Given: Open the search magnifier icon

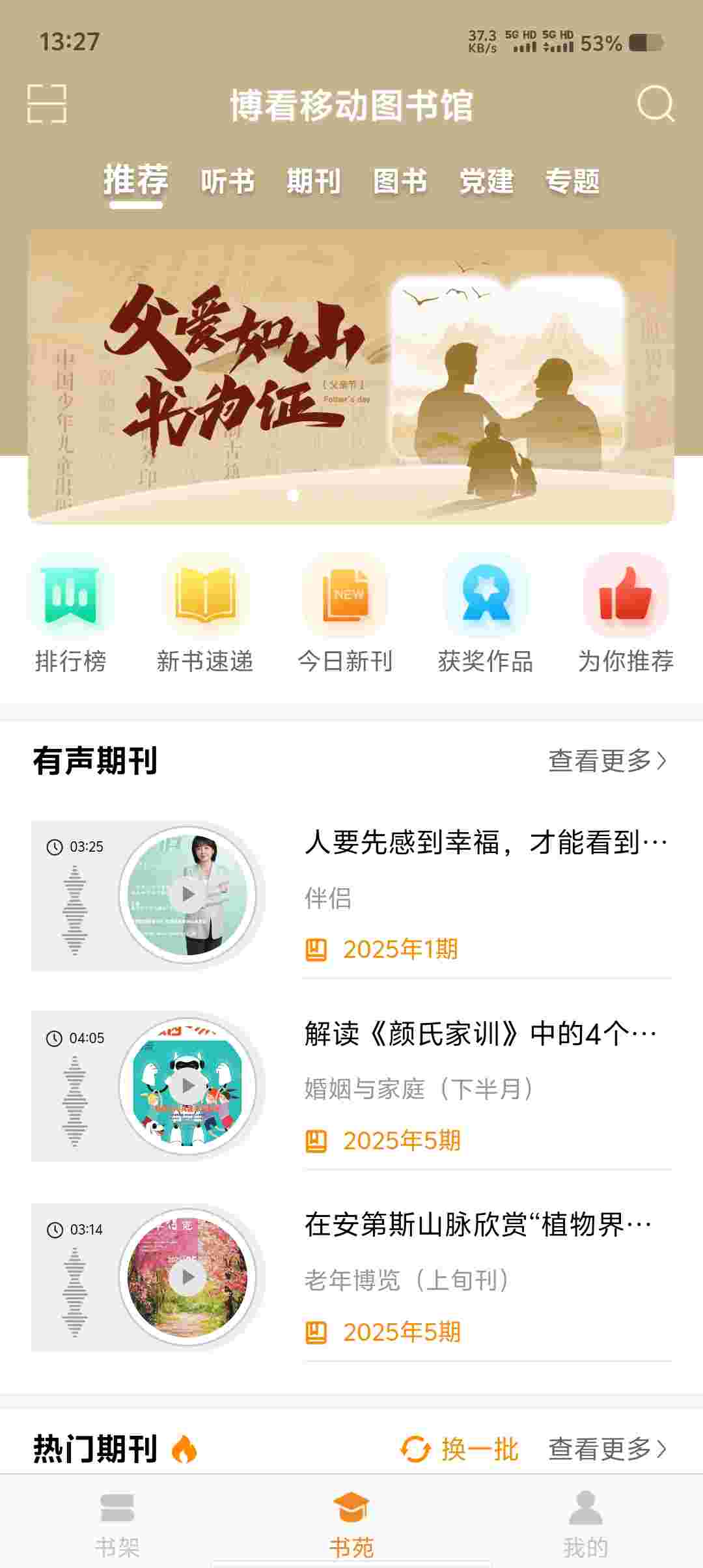Looking at the screenshot, I should [655, 104].
